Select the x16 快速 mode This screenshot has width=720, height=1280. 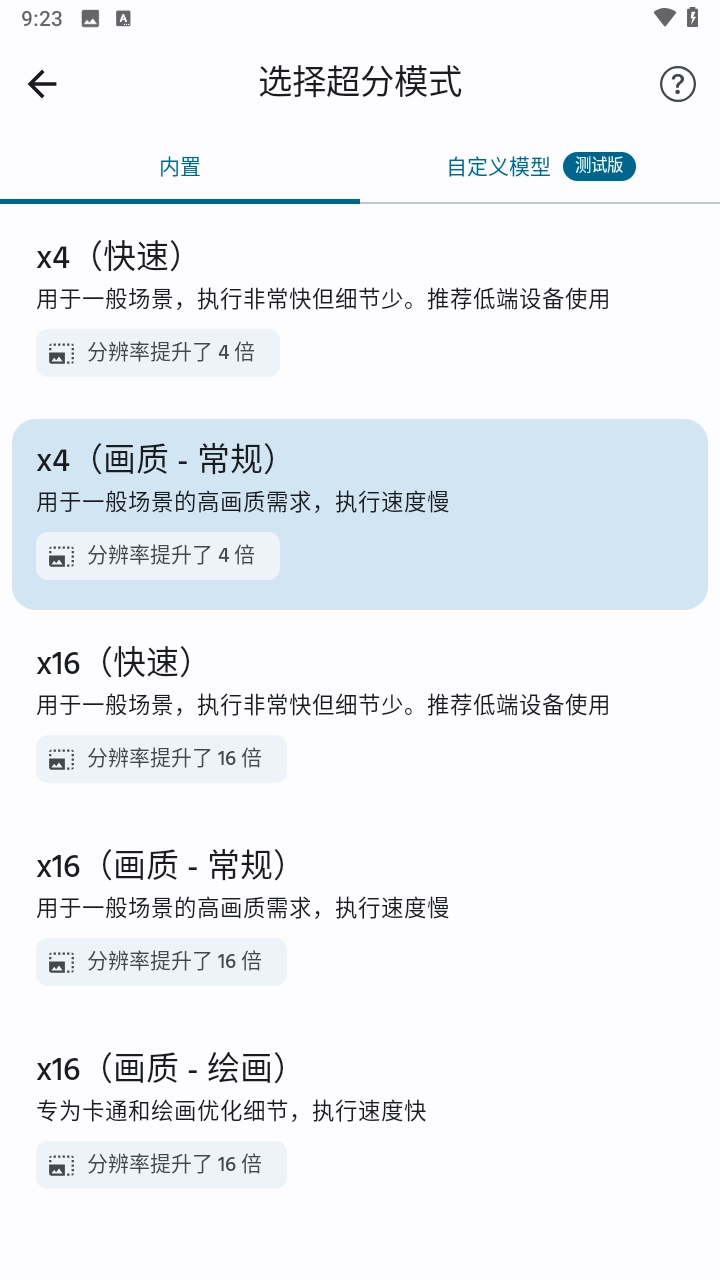click(360, 705)
